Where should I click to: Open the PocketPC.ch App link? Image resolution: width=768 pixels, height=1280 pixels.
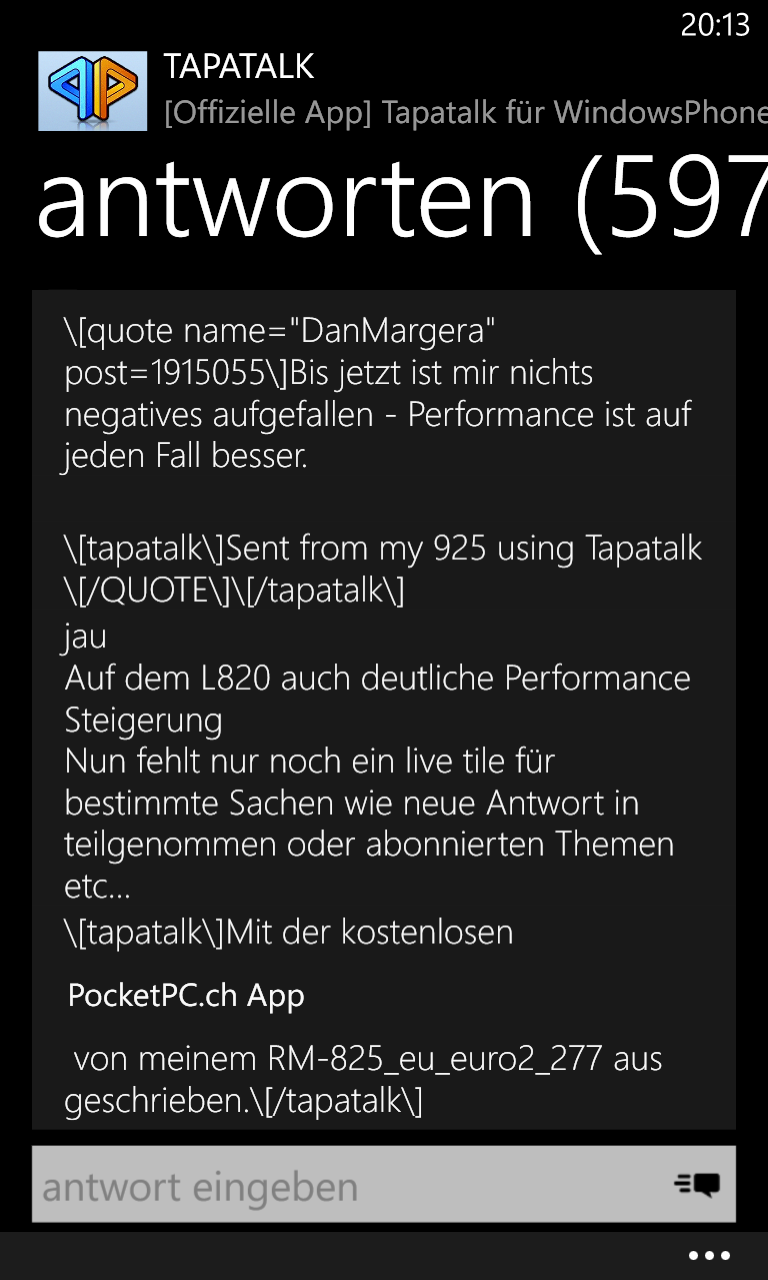click(186, 996)
